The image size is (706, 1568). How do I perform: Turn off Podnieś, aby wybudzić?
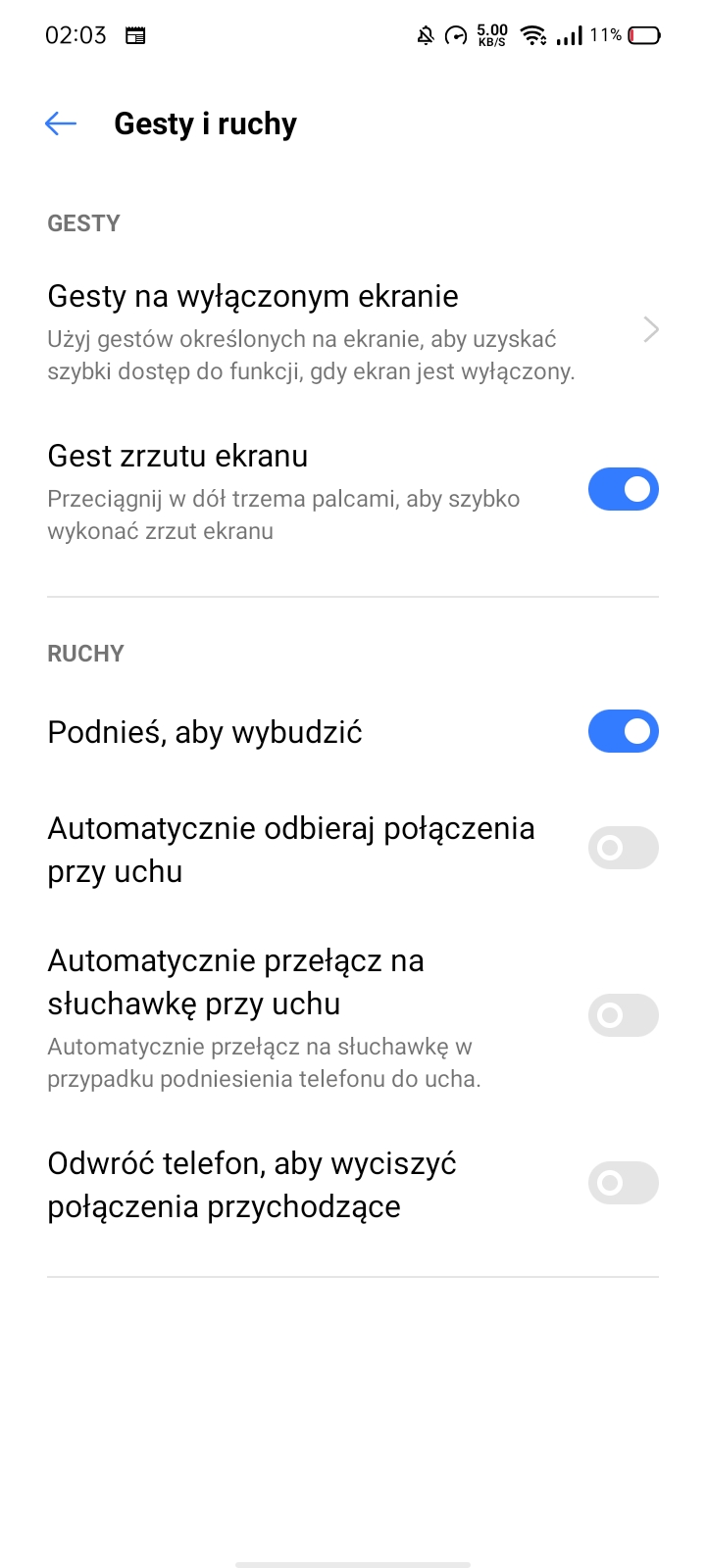(624, 731)
